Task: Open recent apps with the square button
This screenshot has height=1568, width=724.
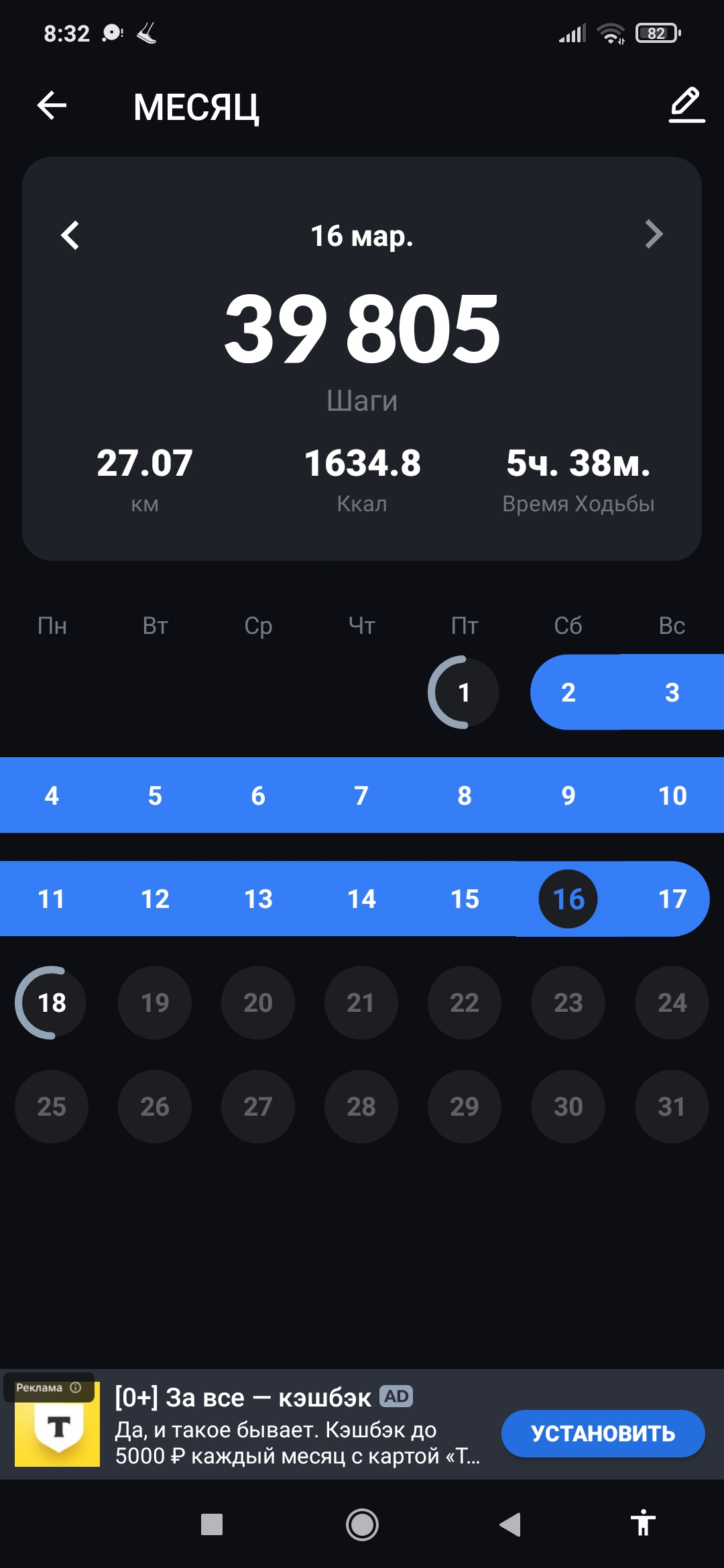Action: (212, 1524)
